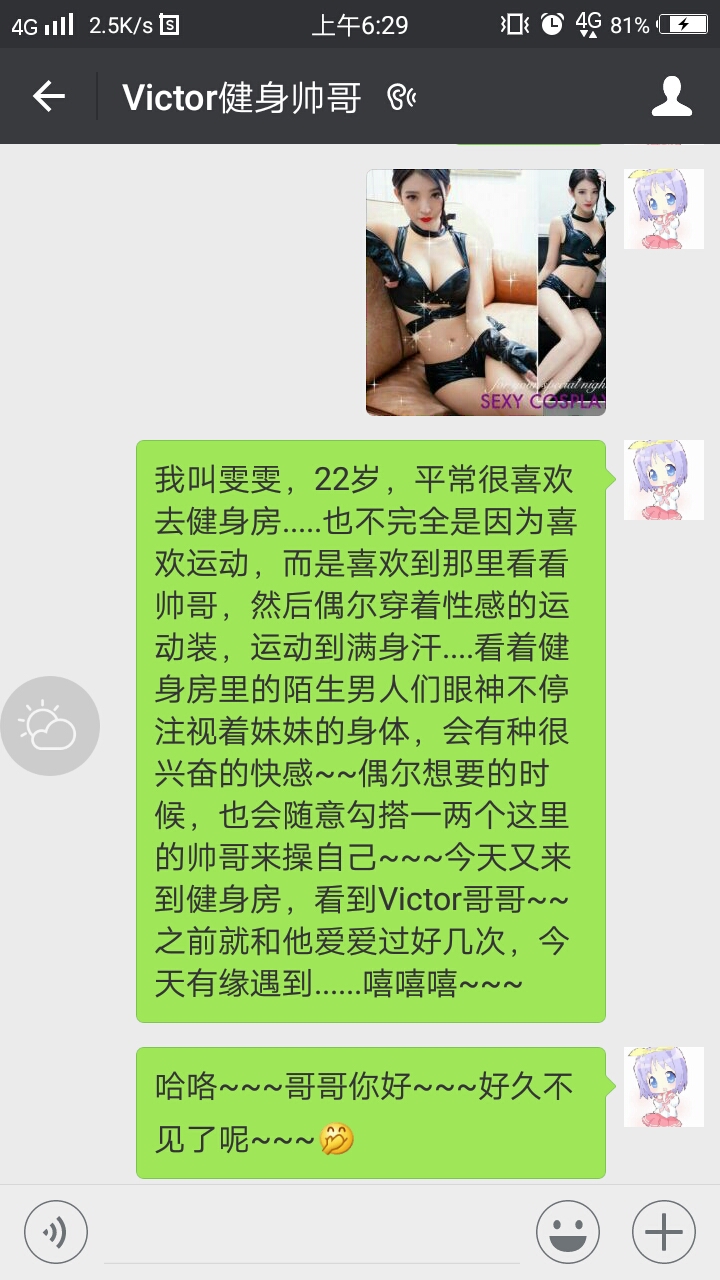
Task: Switch to voice message input
Action: pos(56,1232)
